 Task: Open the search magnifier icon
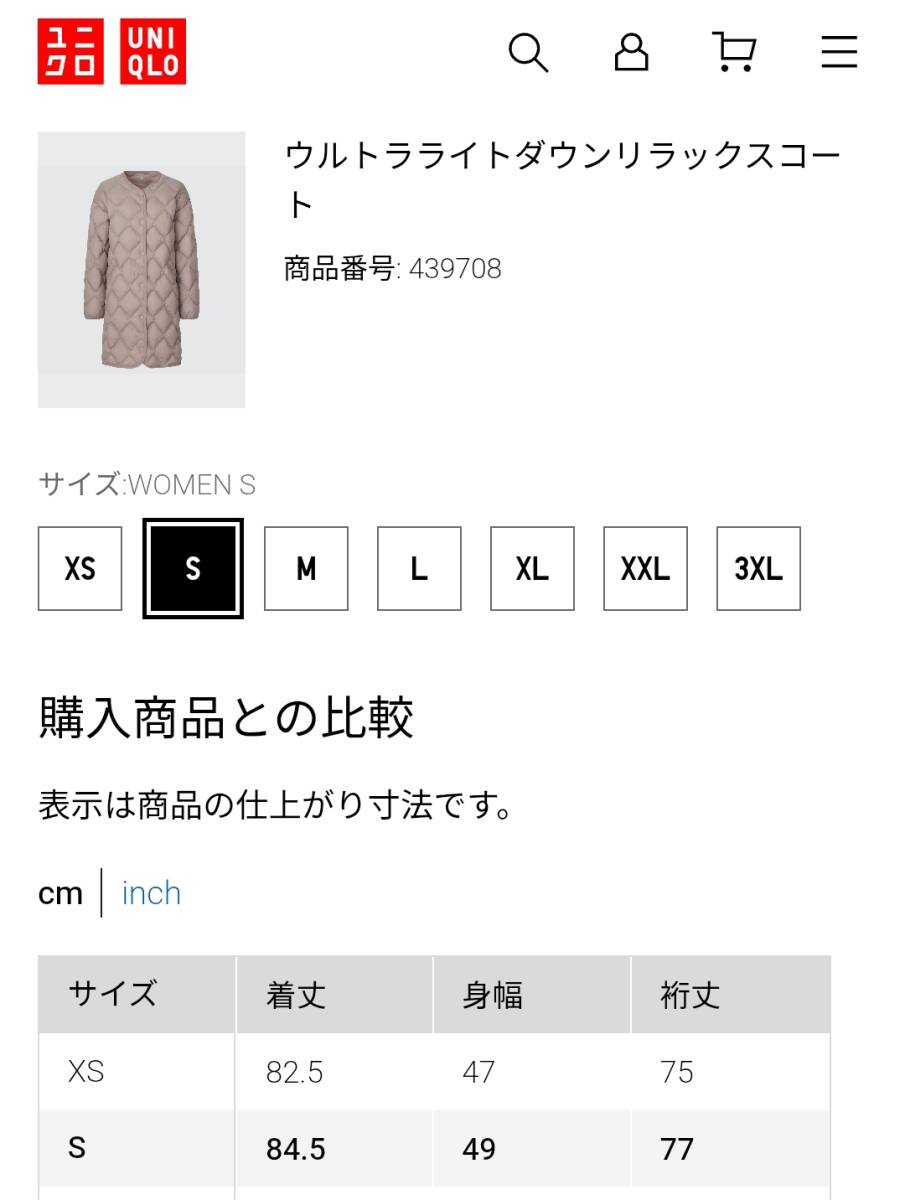(x=528, y=52)
